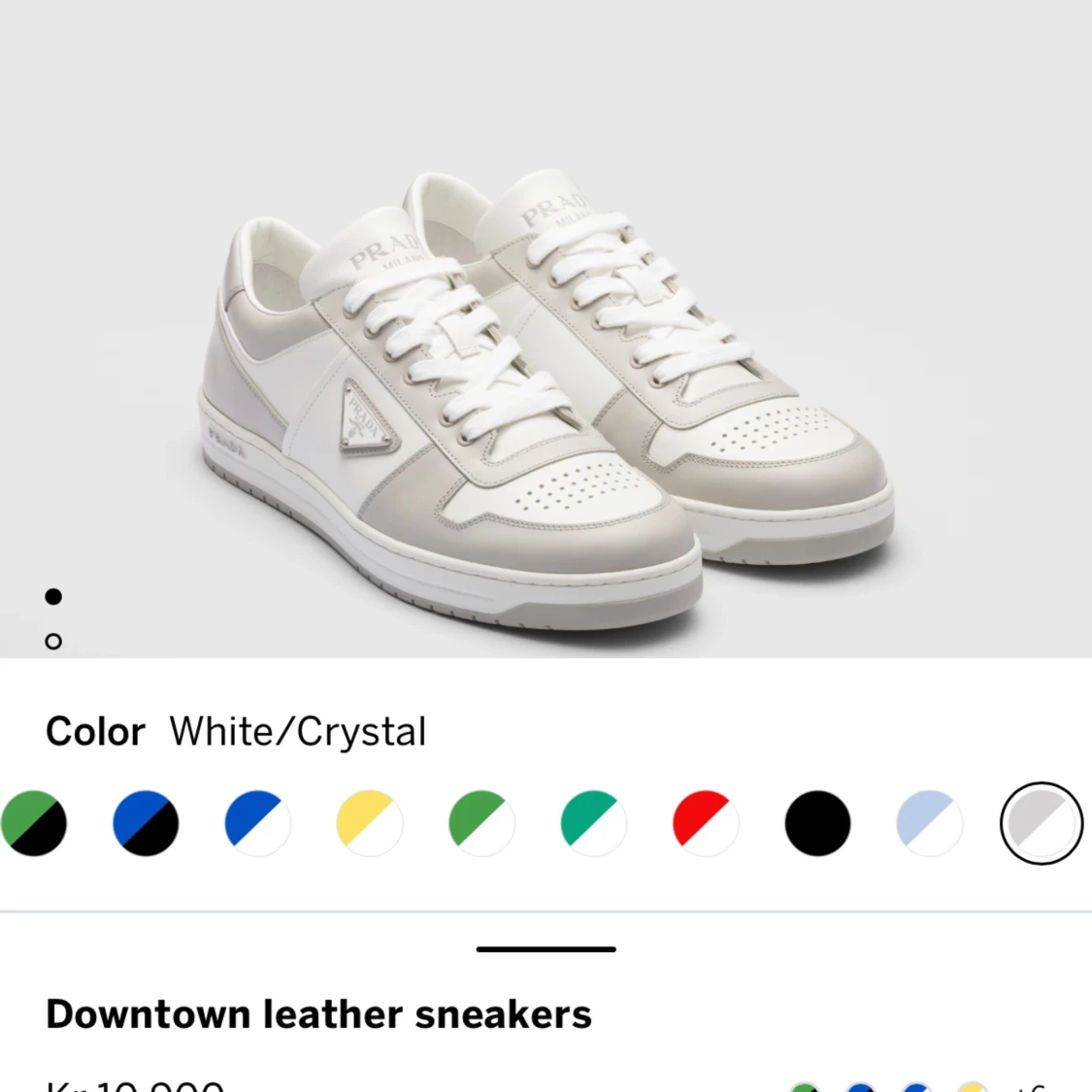
Task: Select the red and white color swatch
Action: pyautogui.click(x=706, y=823)
